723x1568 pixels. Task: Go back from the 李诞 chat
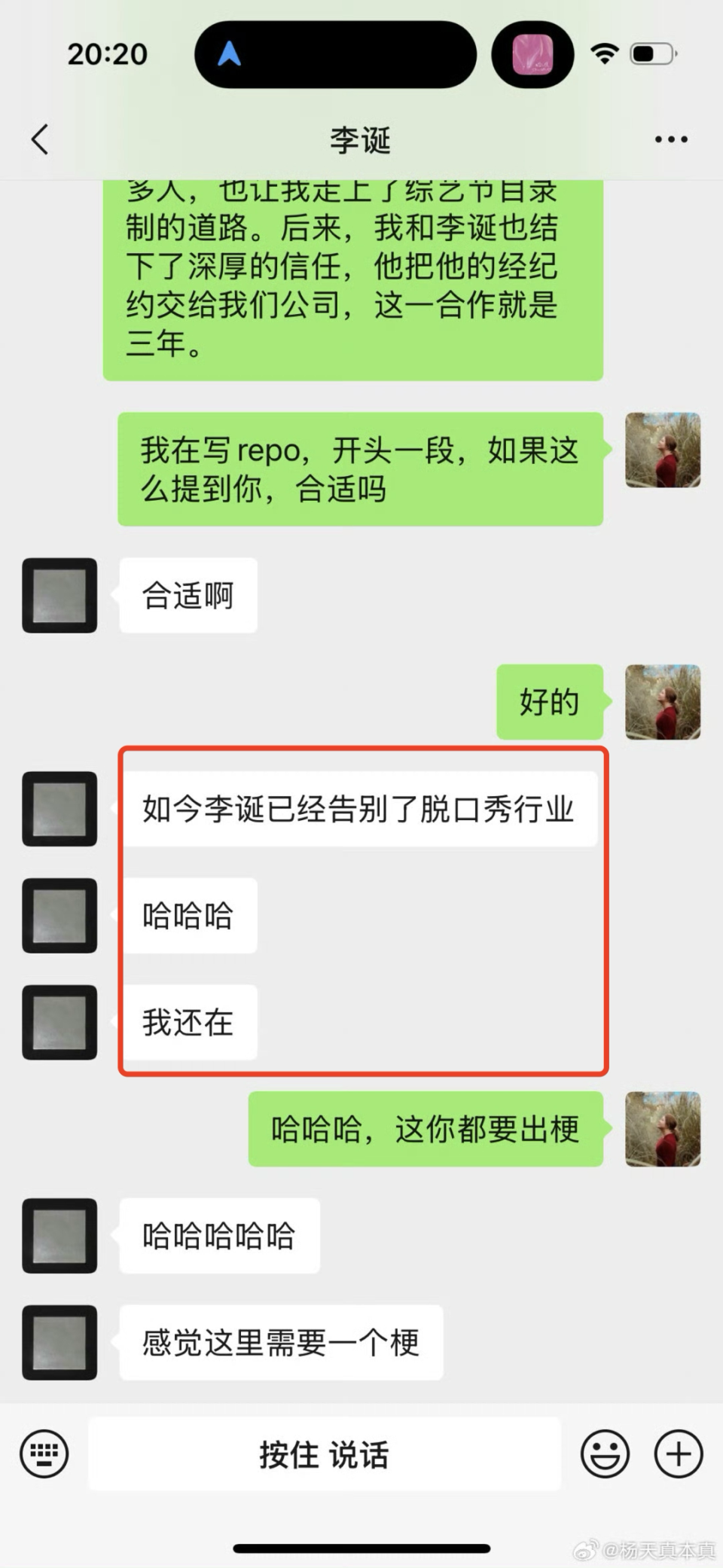click(40, 139)
